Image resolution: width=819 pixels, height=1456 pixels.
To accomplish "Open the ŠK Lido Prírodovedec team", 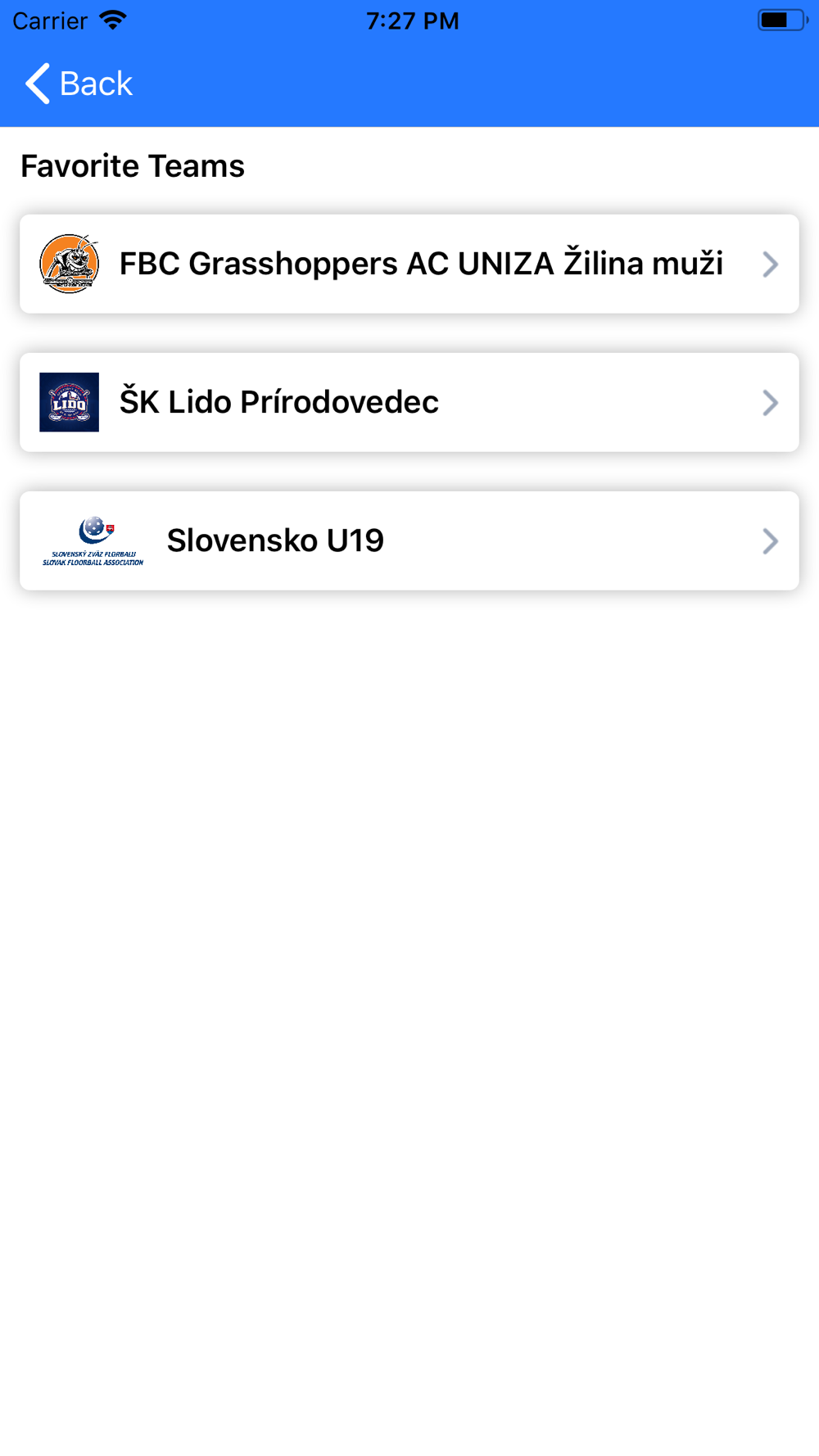I will [409, 402].
